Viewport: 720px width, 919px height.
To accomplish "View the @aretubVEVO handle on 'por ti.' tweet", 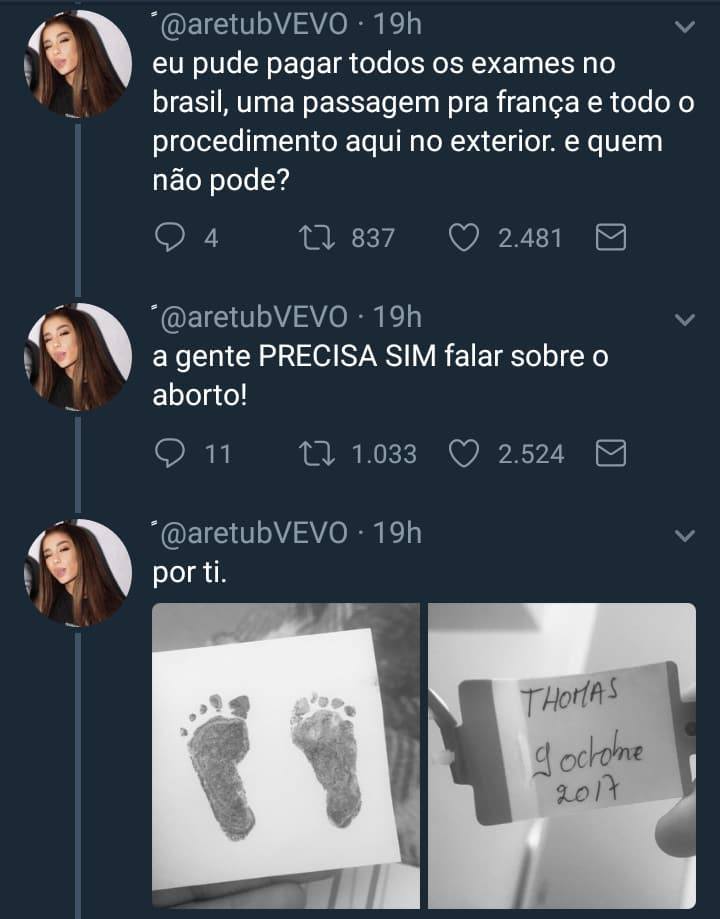I will pos(253,533).
